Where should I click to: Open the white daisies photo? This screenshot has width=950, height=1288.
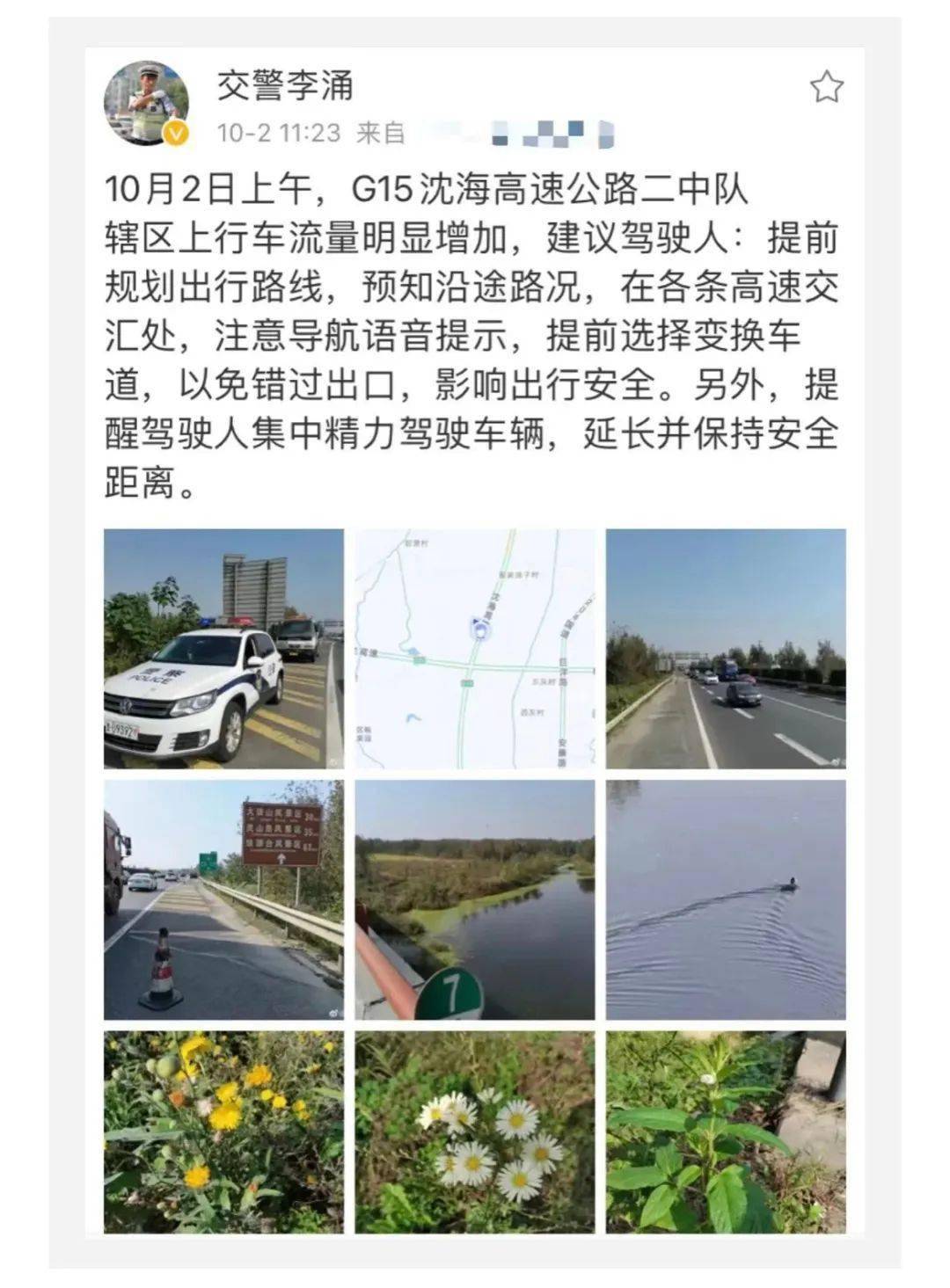pyautogui.click(x=475, y=1132)
